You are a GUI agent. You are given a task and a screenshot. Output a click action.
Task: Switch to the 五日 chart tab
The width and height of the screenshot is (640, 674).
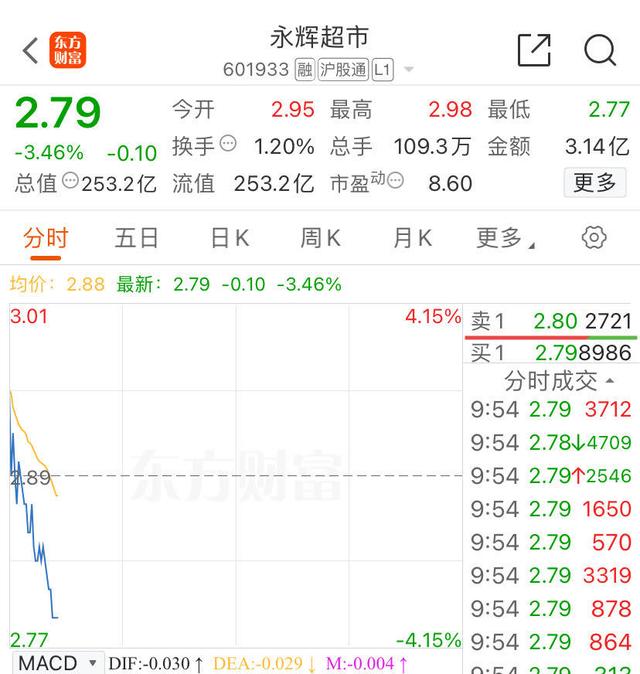[136, 238]
